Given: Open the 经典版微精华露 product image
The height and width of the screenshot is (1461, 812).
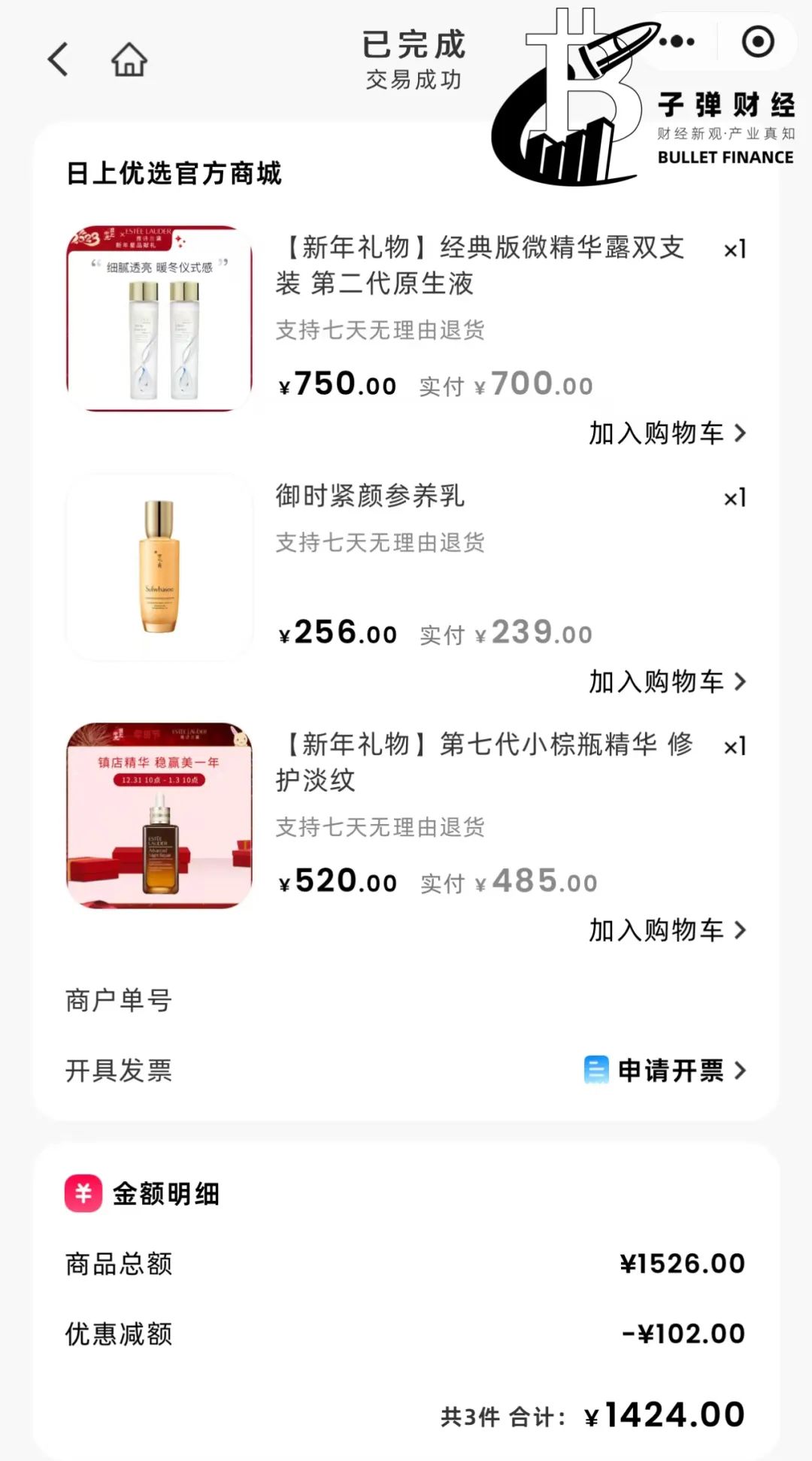Looking at the screenshot, I should (159, 319).
